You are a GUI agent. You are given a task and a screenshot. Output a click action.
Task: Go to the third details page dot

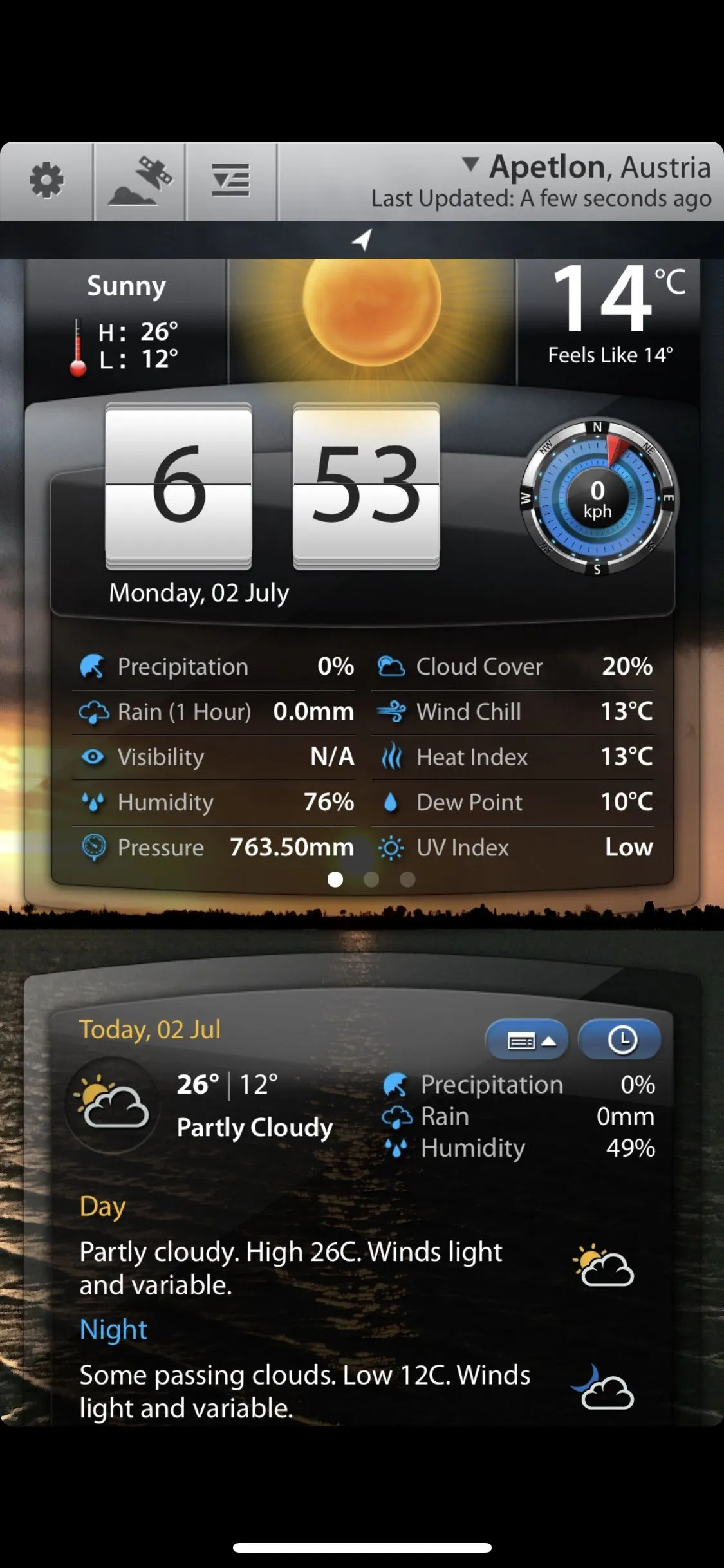(x=407, y=879)
